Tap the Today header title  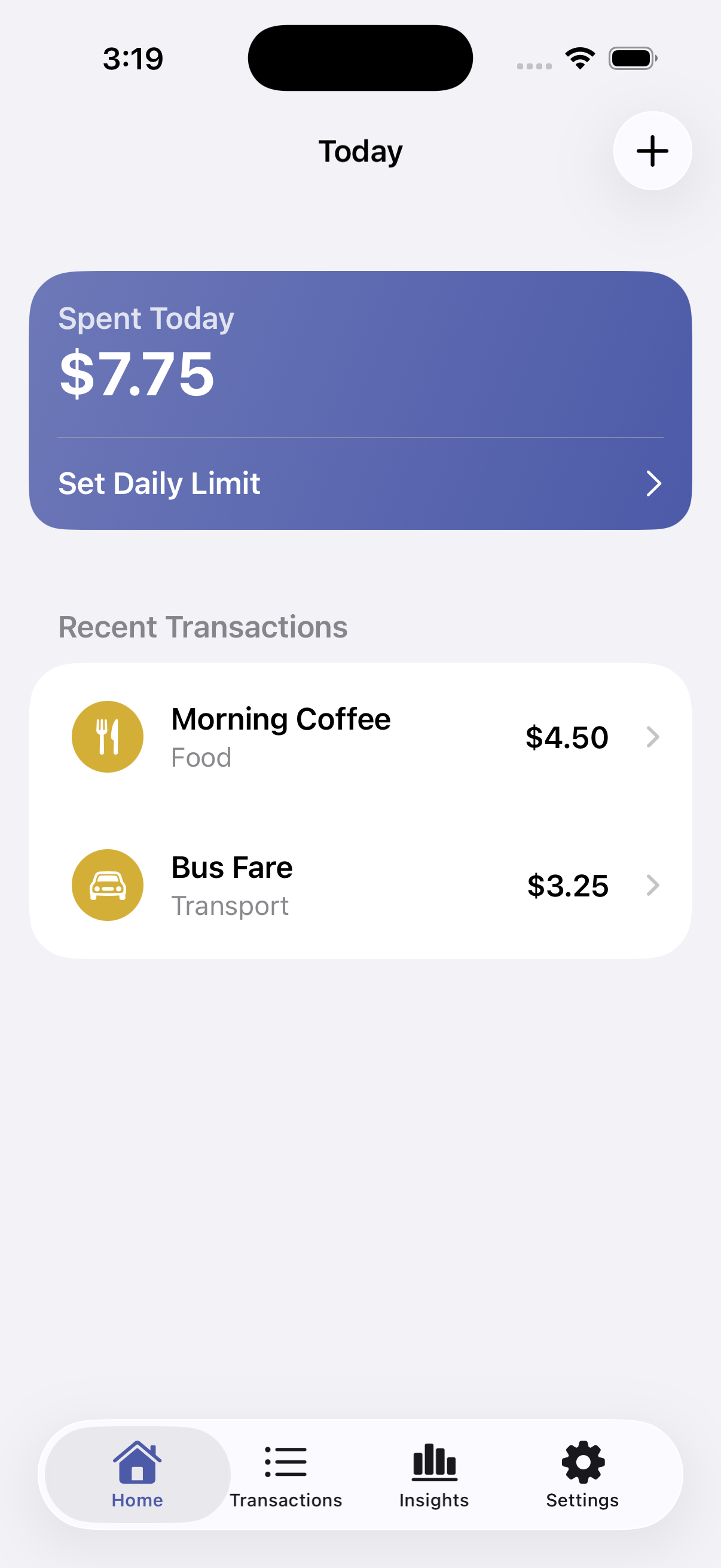coord(360,151)
